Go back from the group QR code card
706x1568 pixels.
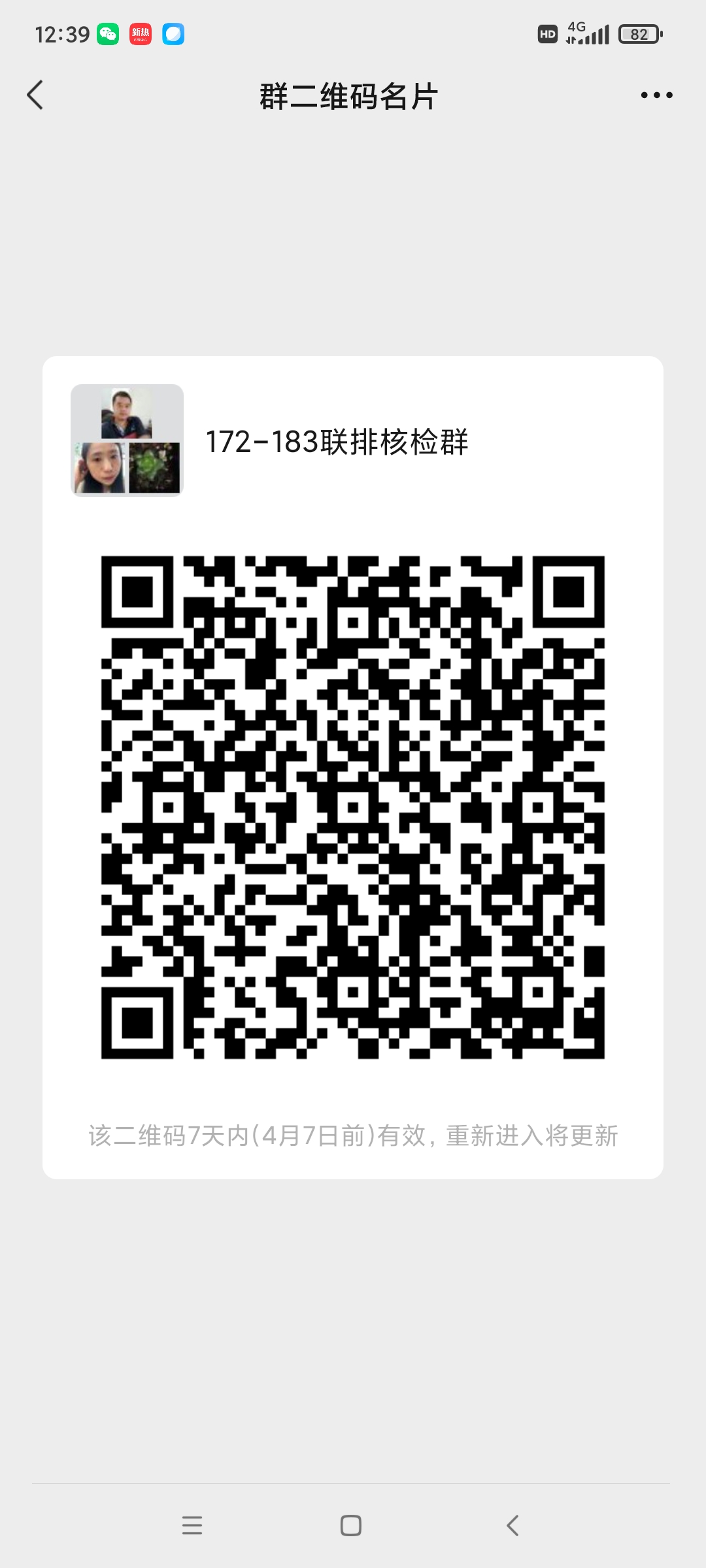[x=35, y=95]
